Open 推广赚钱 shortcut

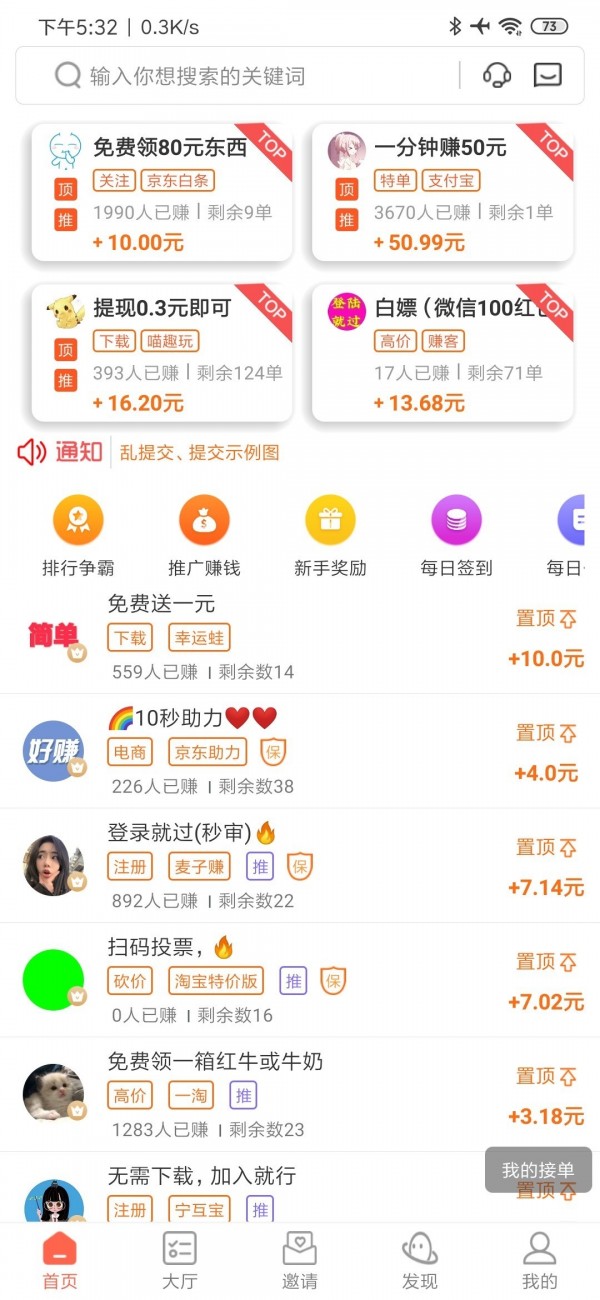click(x=204, y=536)
